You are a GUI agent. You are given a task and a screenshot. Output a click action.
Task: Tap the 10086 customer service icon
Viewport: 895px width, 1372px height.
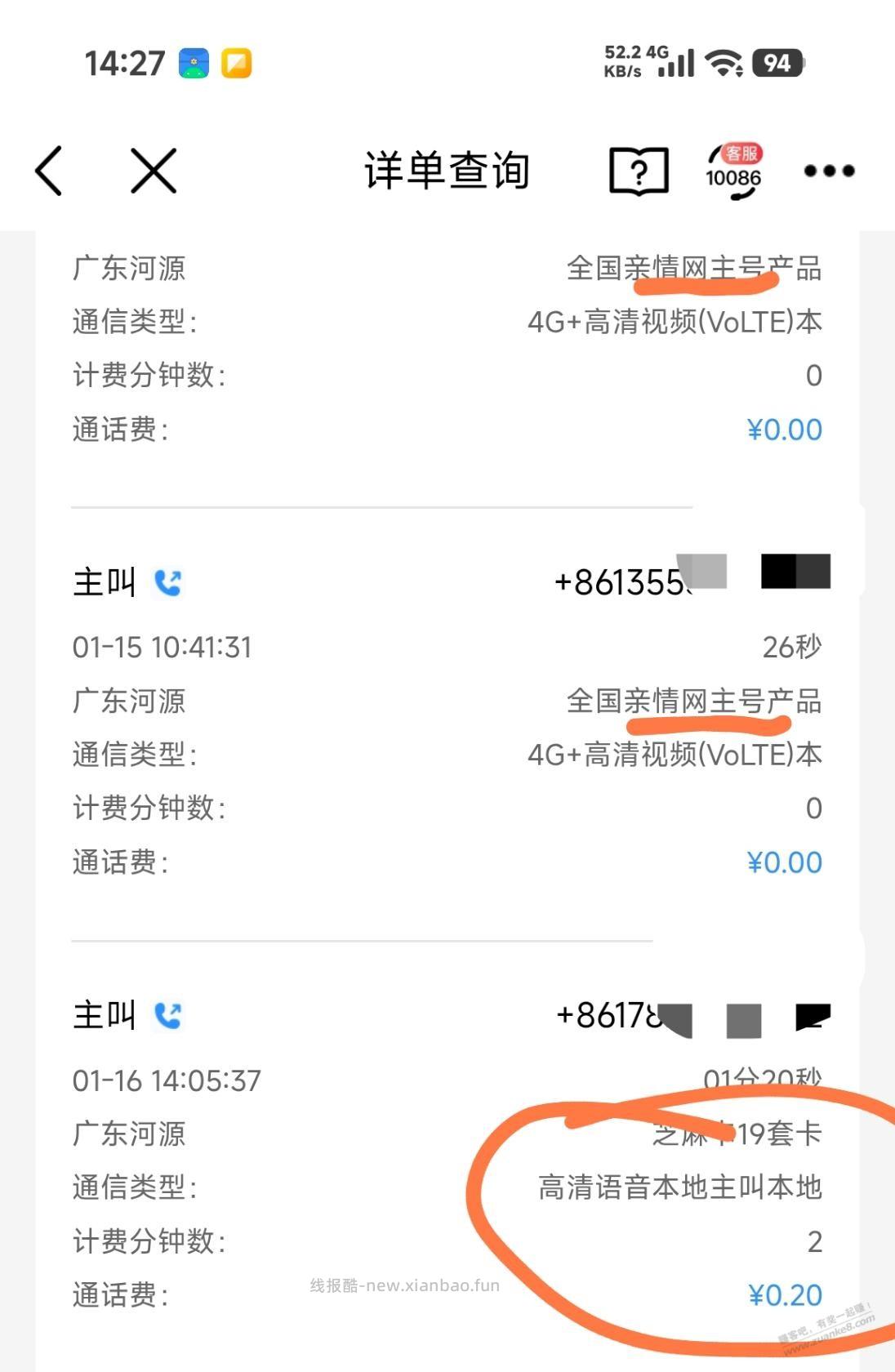(732, 170)
